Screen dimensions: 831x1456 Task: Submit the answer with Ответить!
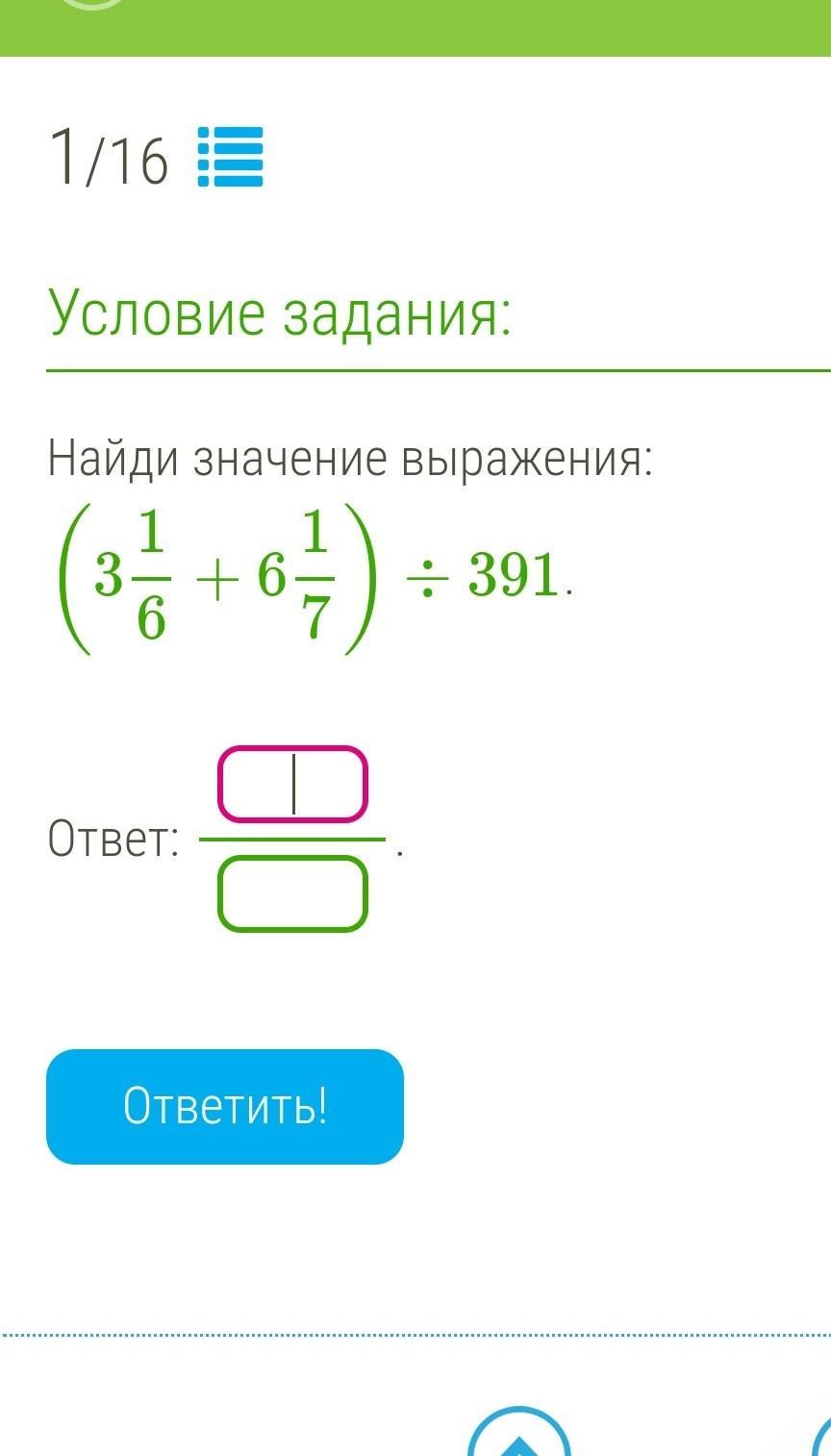[x=225, y=1107]
